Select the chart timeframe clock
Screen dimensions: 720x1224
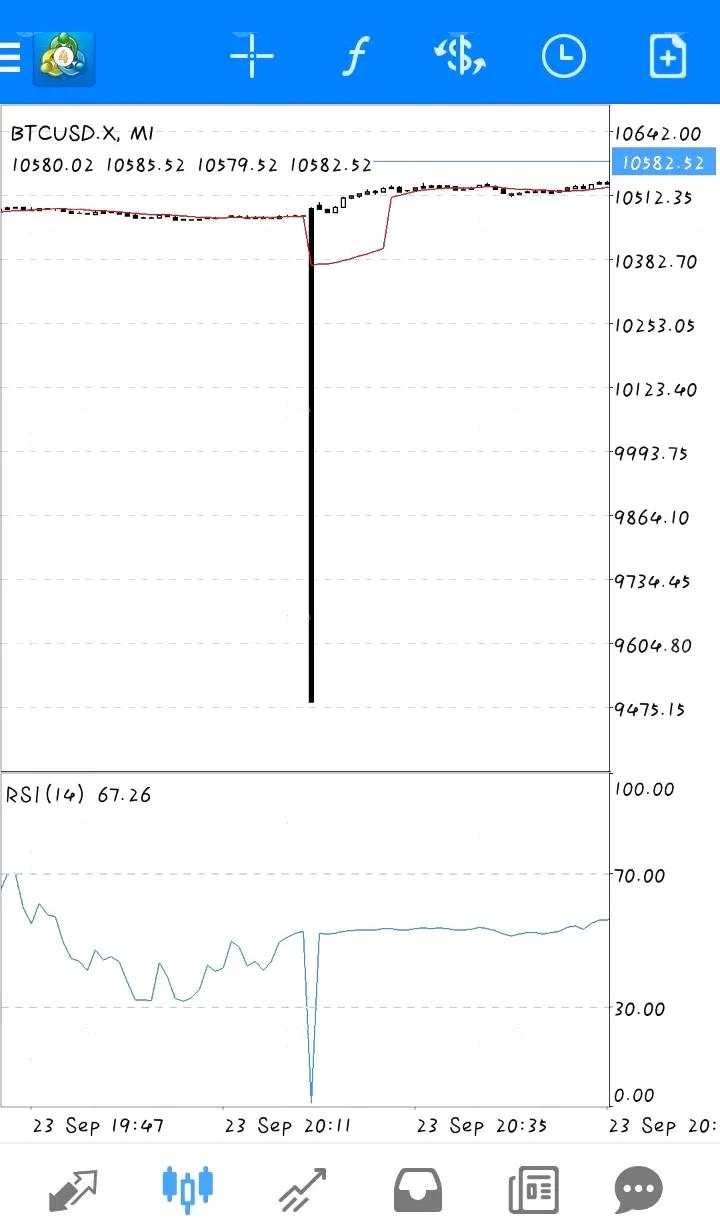point(563,56)
